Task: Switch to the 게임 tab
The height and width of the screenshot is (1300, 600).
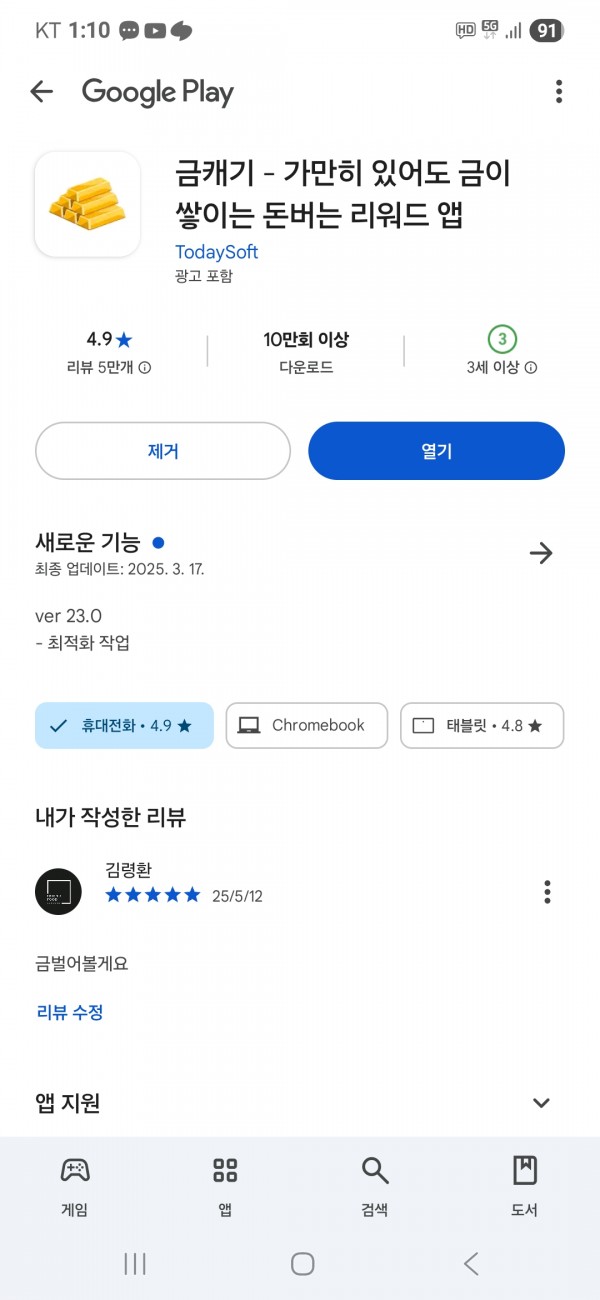Action: coord(75,1187)
